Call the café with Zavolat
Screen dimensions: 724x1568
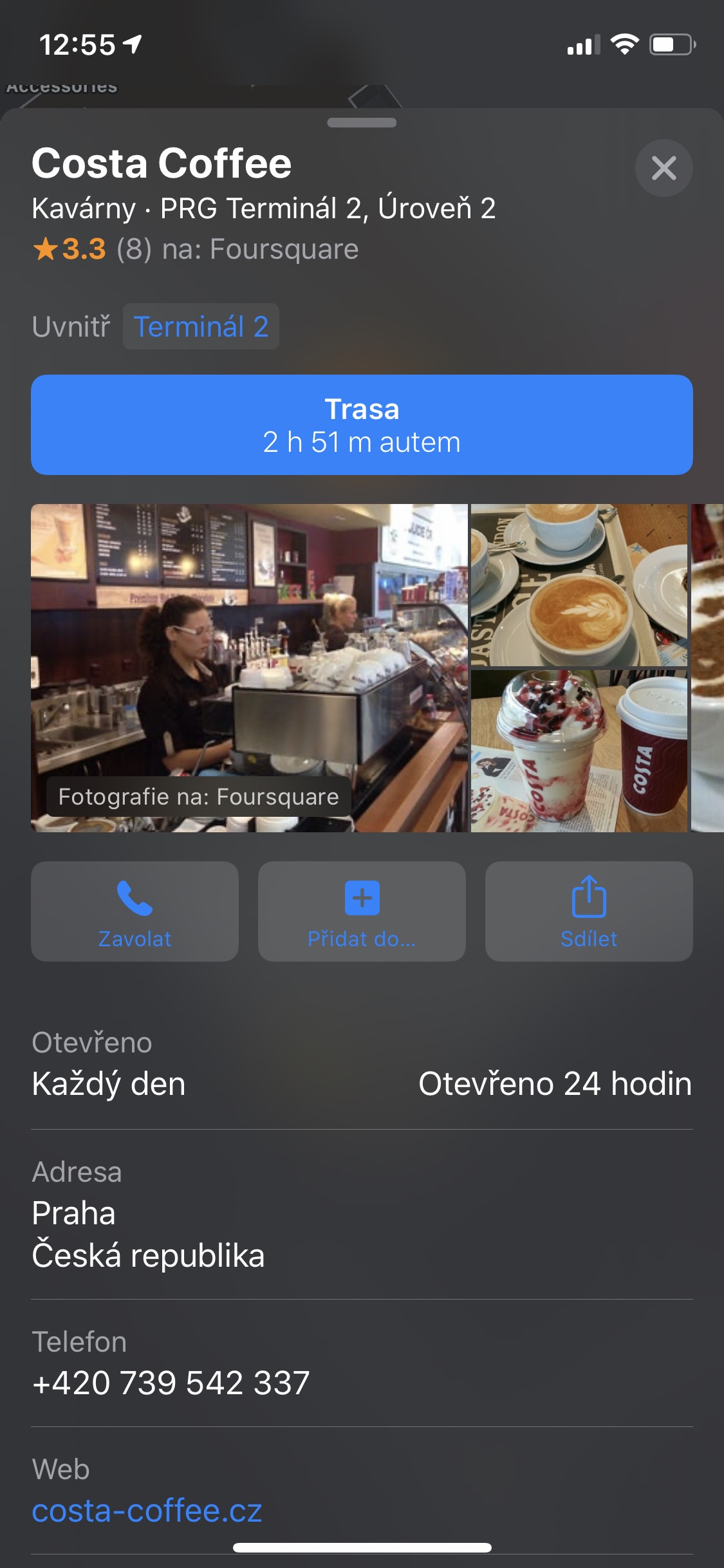pos(135,911)
